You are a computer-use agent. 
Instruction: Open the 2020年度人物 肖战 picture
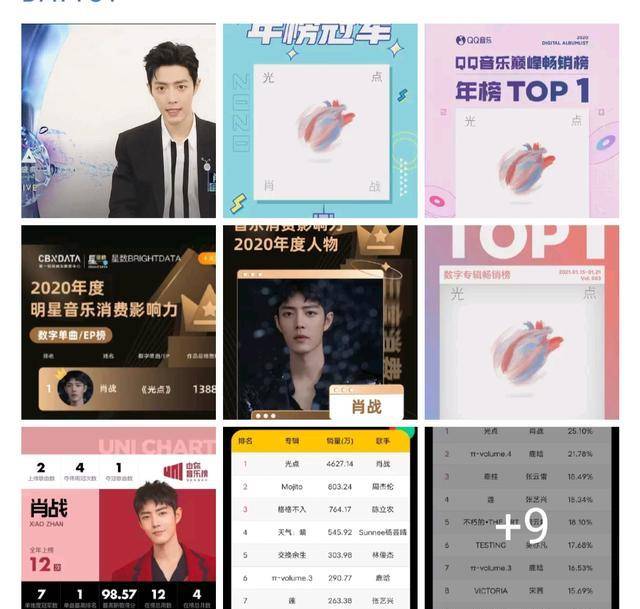[320, 322]
